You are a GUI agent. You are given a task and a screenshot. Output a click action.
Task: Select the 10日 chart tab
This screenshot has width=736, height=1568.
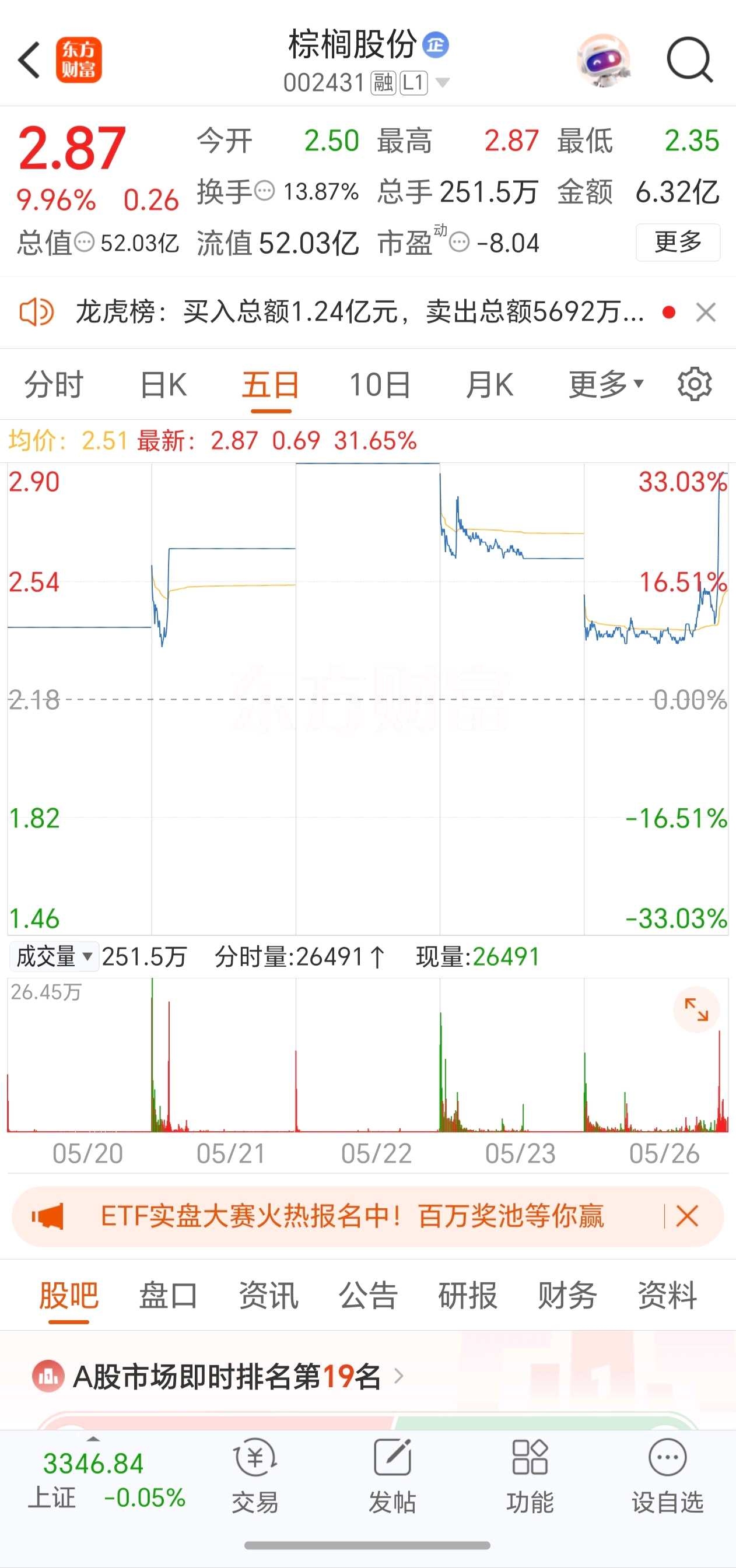pos(380,385)
